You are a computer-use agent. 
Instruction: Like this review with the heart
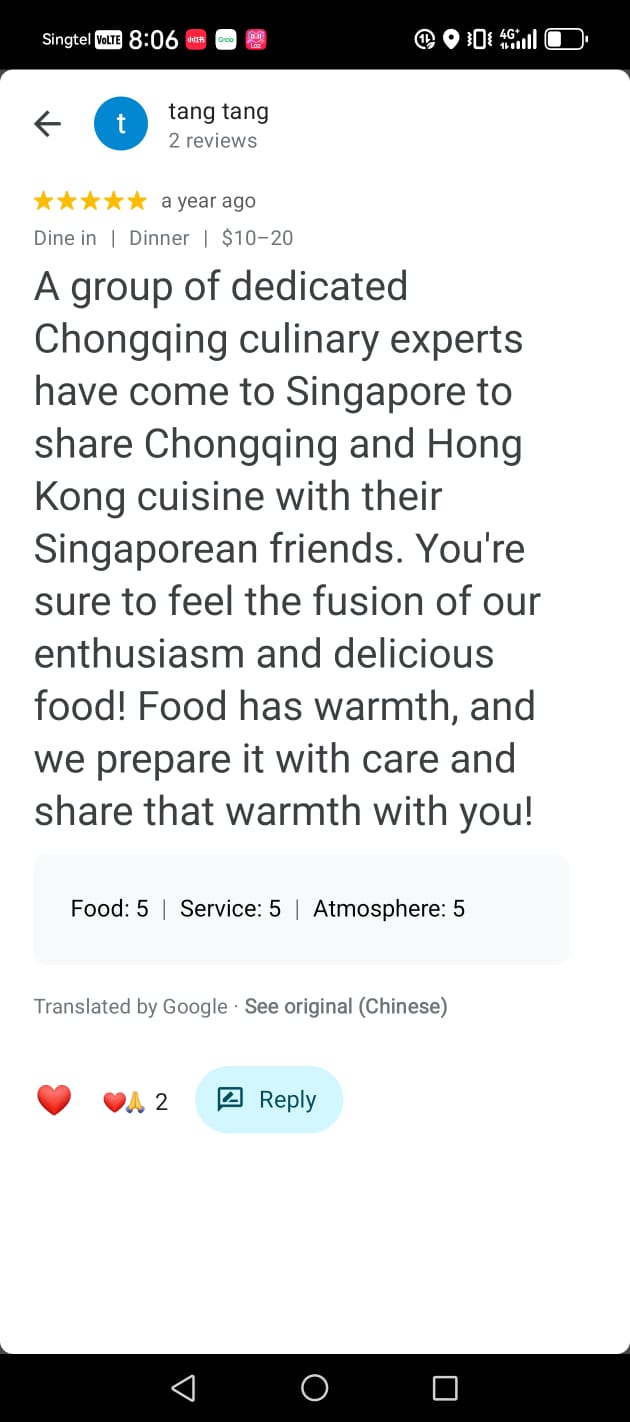(x=54, y=1100)
